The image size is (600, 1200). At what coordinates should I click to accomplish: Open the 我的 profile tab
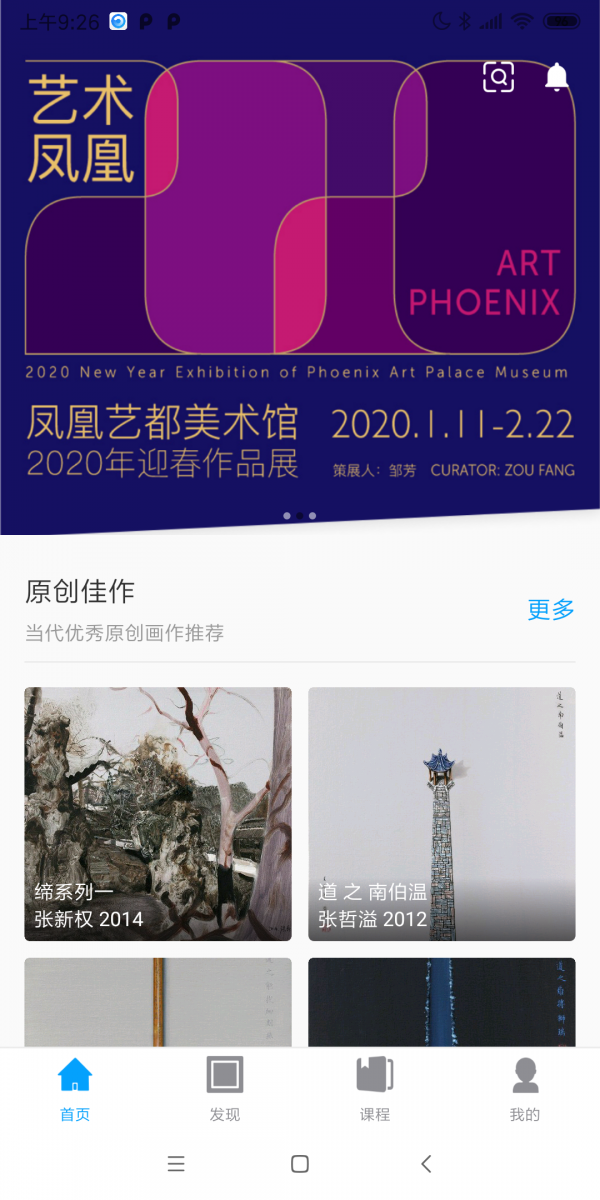coord(525,1088)
